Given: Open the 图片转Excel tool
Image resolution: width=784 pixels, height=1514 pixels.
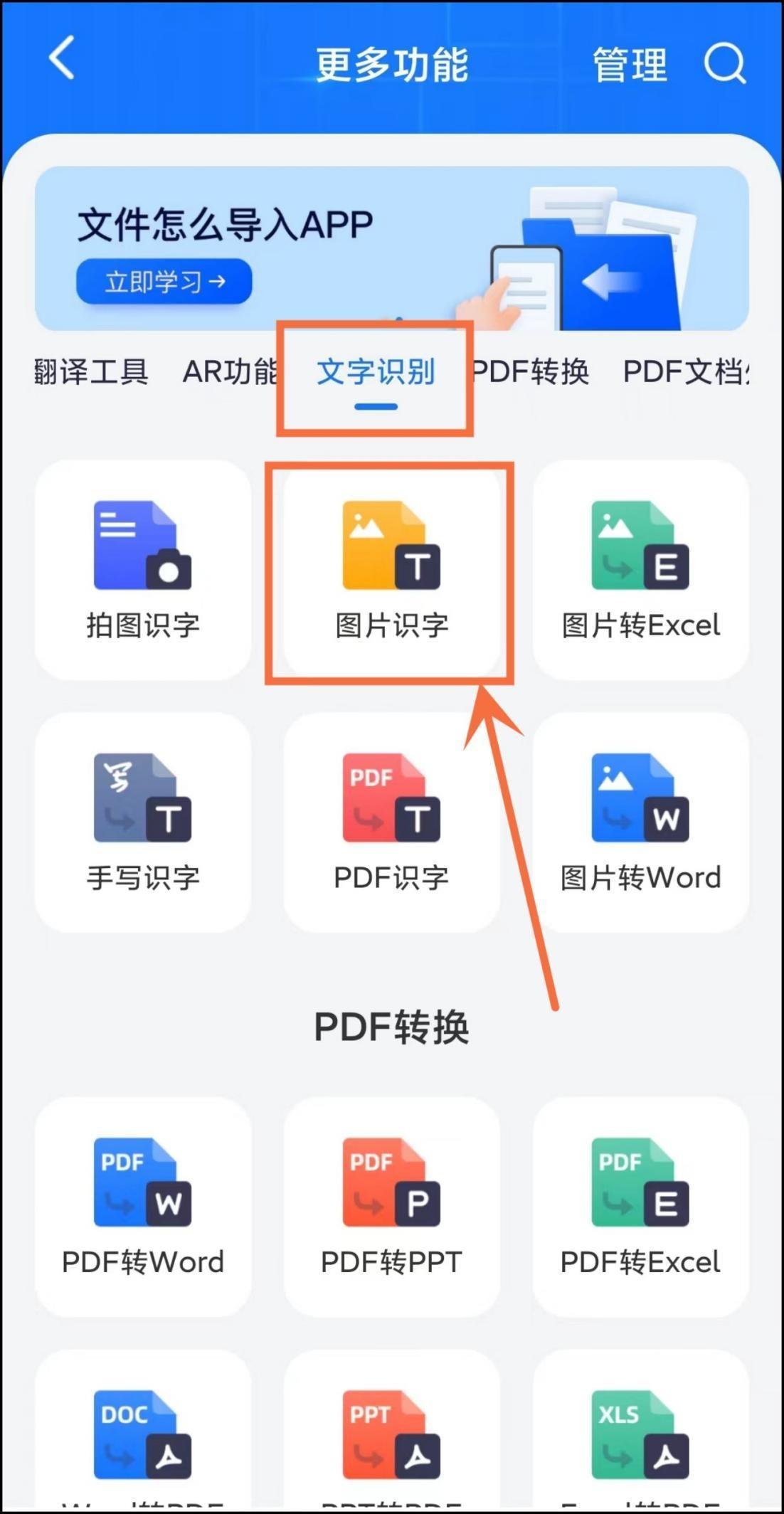Looking at the screenshot, I should pos(640,571).
